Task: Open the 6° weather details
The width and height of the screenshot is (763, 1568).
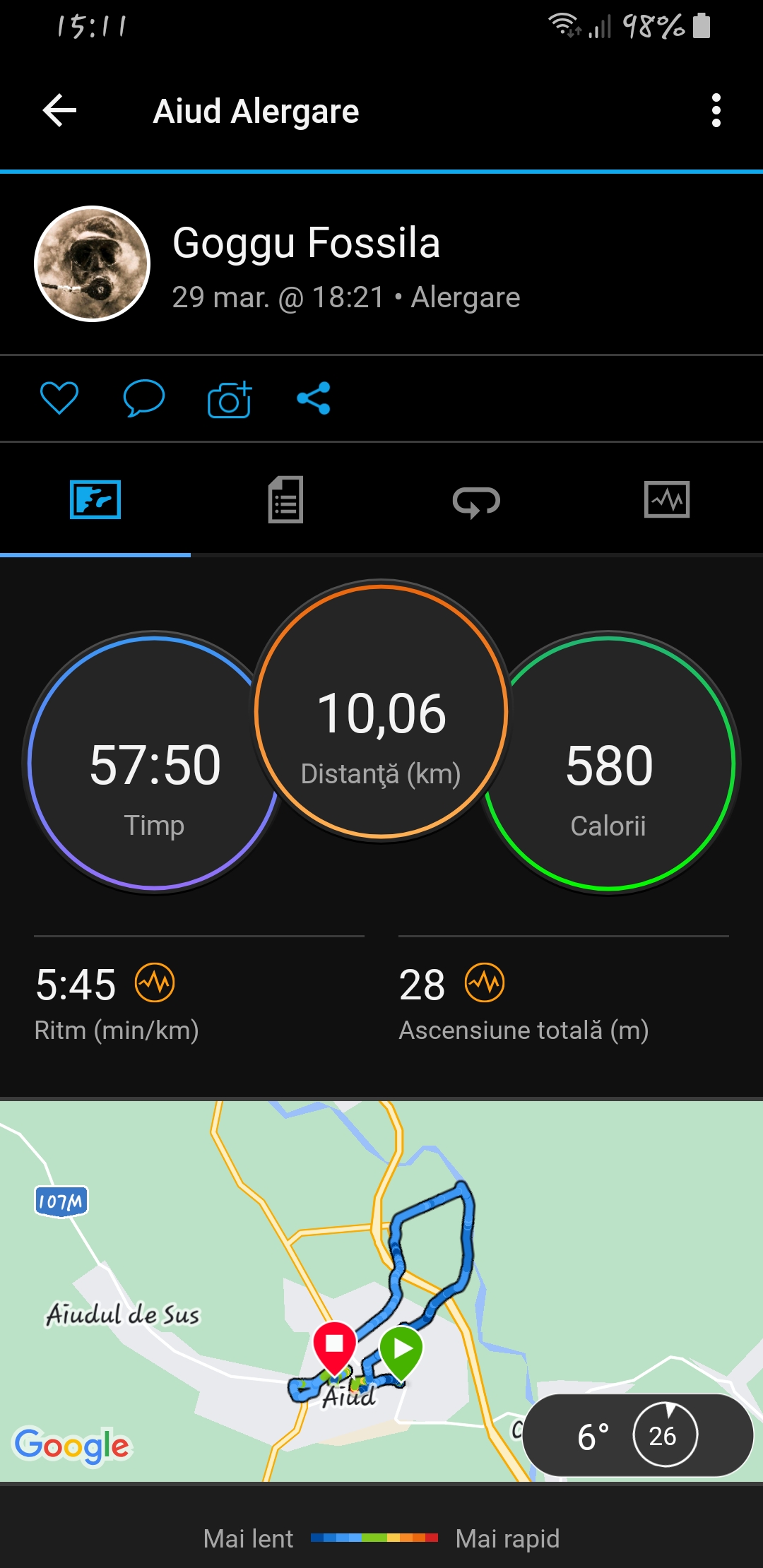Action: [x=637, y=1435]
